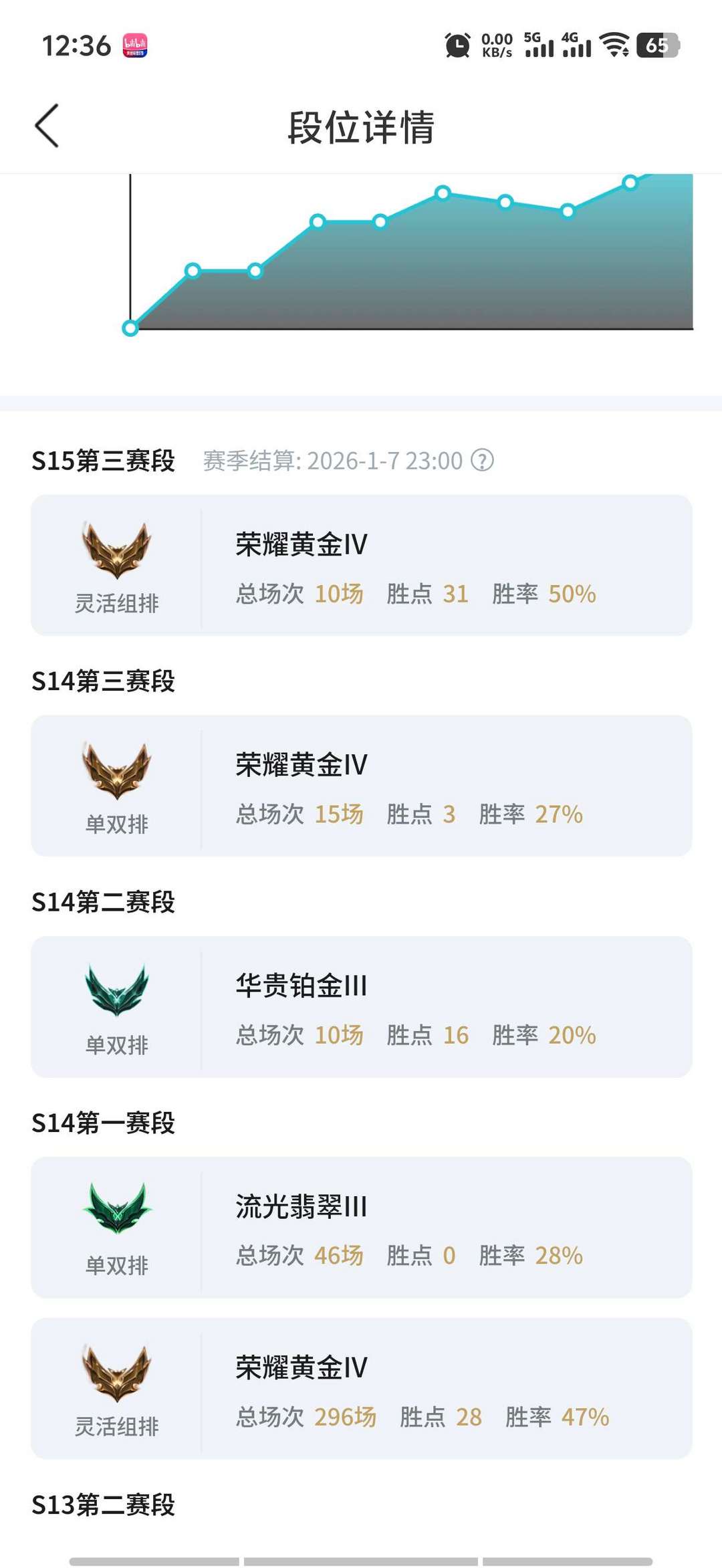Expand the S14第二赛段 section
The height and width of the screenshot is (1568, 722).
click(104, 902)
